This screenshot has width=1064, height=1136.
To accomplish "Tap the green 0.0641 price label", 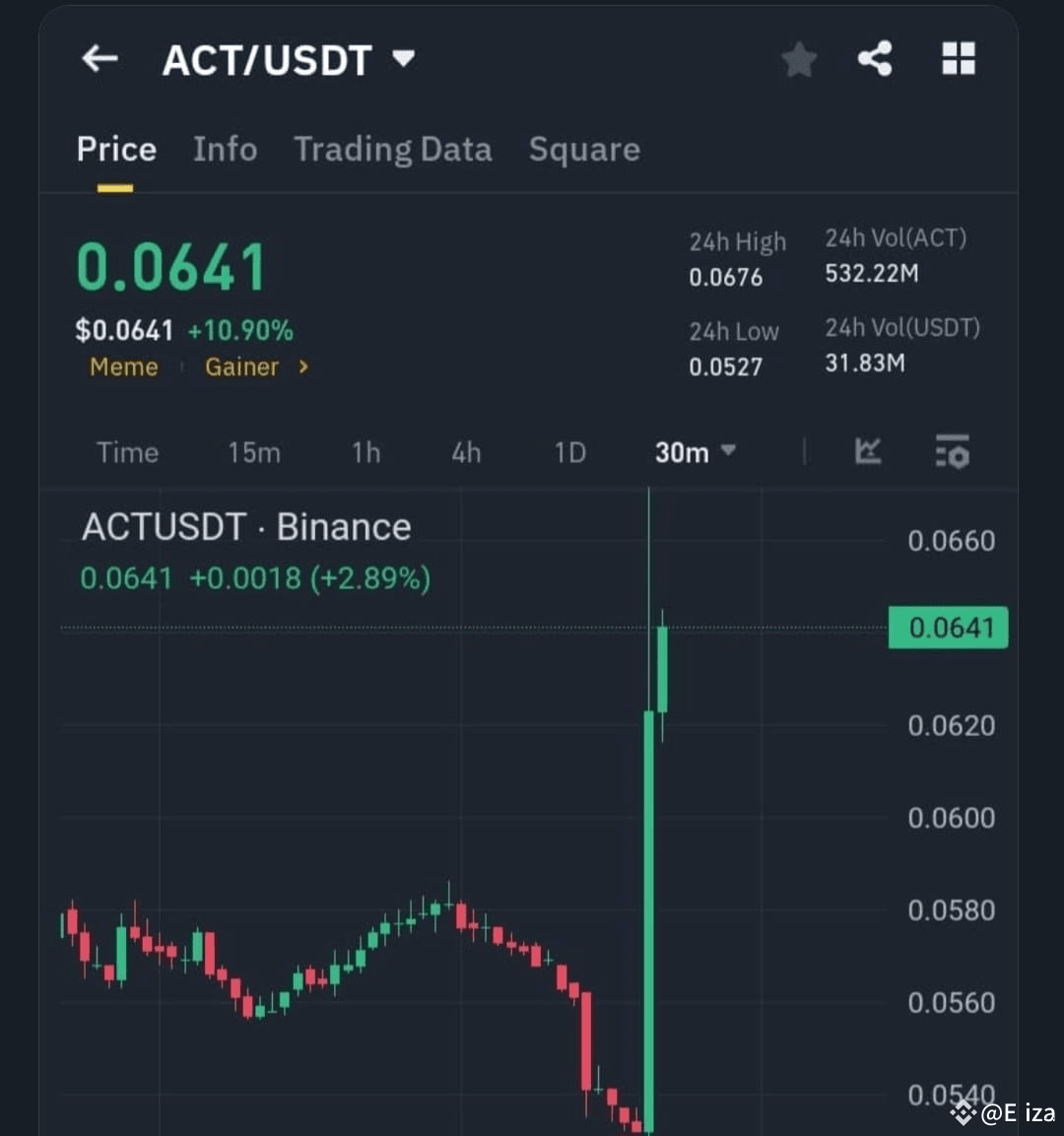I will pyautogui.click(x=948, y=628).
